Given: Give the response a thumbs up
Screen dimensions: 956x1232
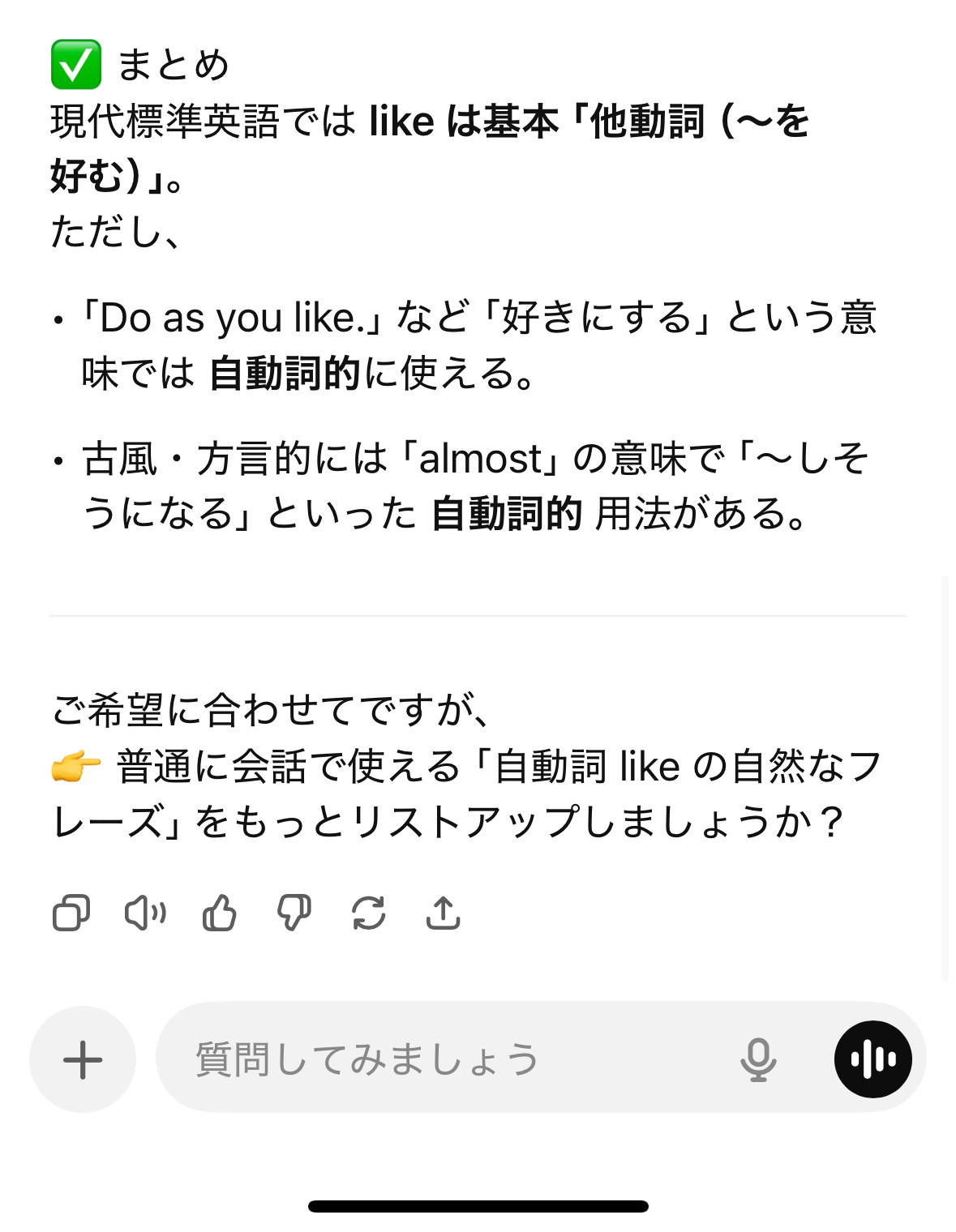Looking at the screenshot, I should (x=219, y=913).
